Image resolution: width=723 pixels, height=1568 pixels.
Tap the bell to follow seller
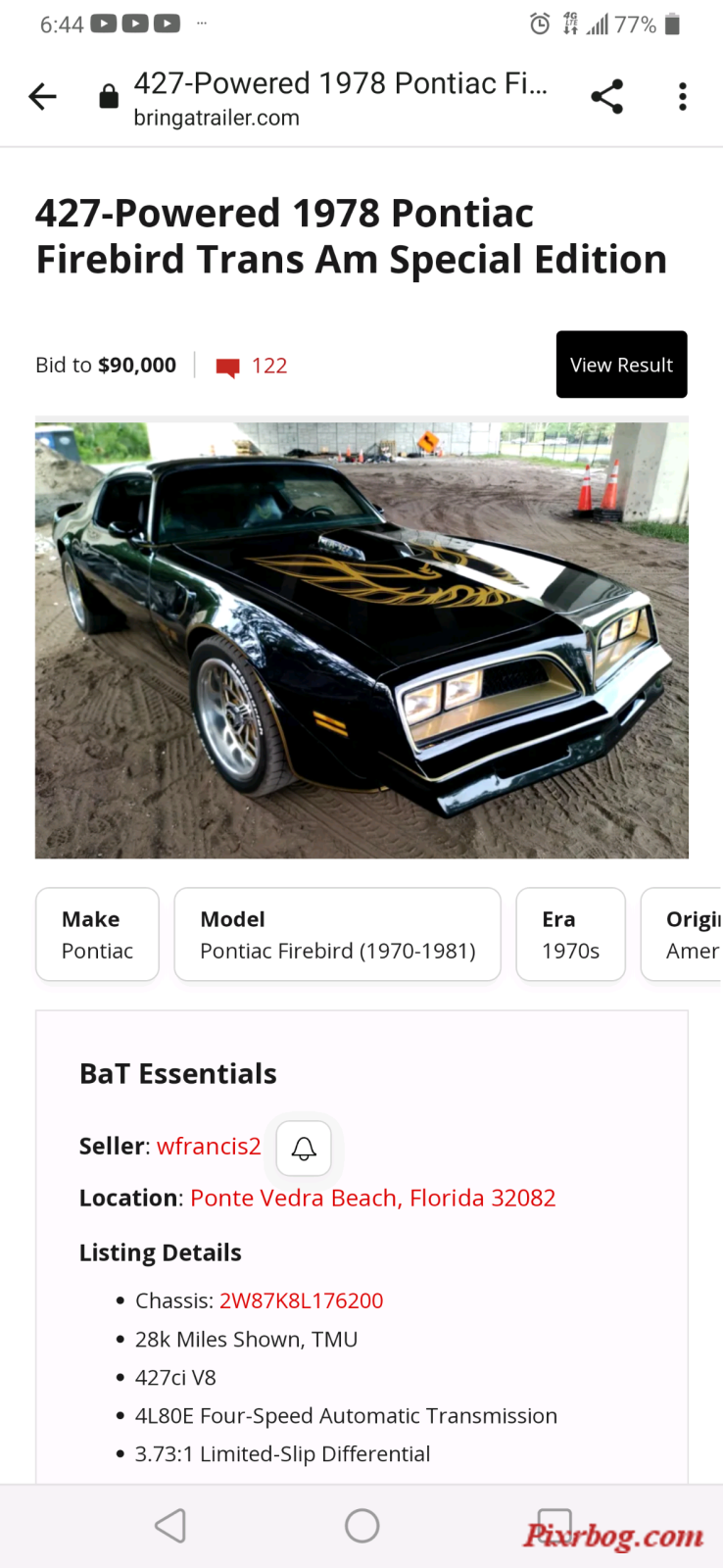304,1148
